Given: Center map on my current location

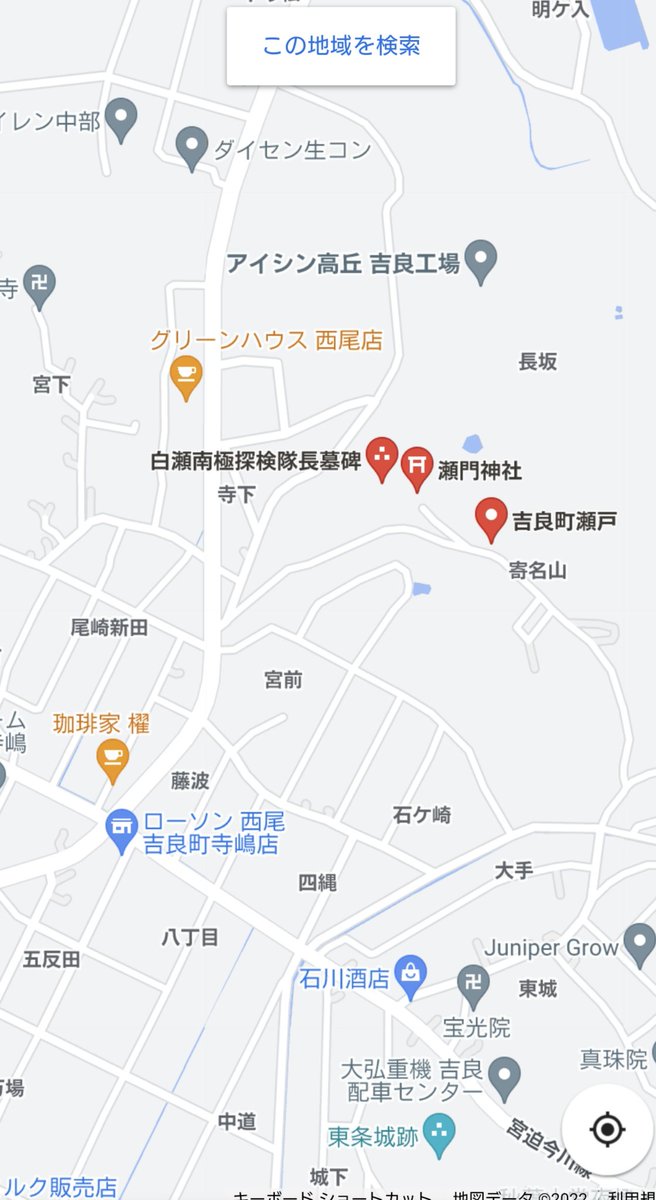Looking at the screenshot, I should 607,1129.
